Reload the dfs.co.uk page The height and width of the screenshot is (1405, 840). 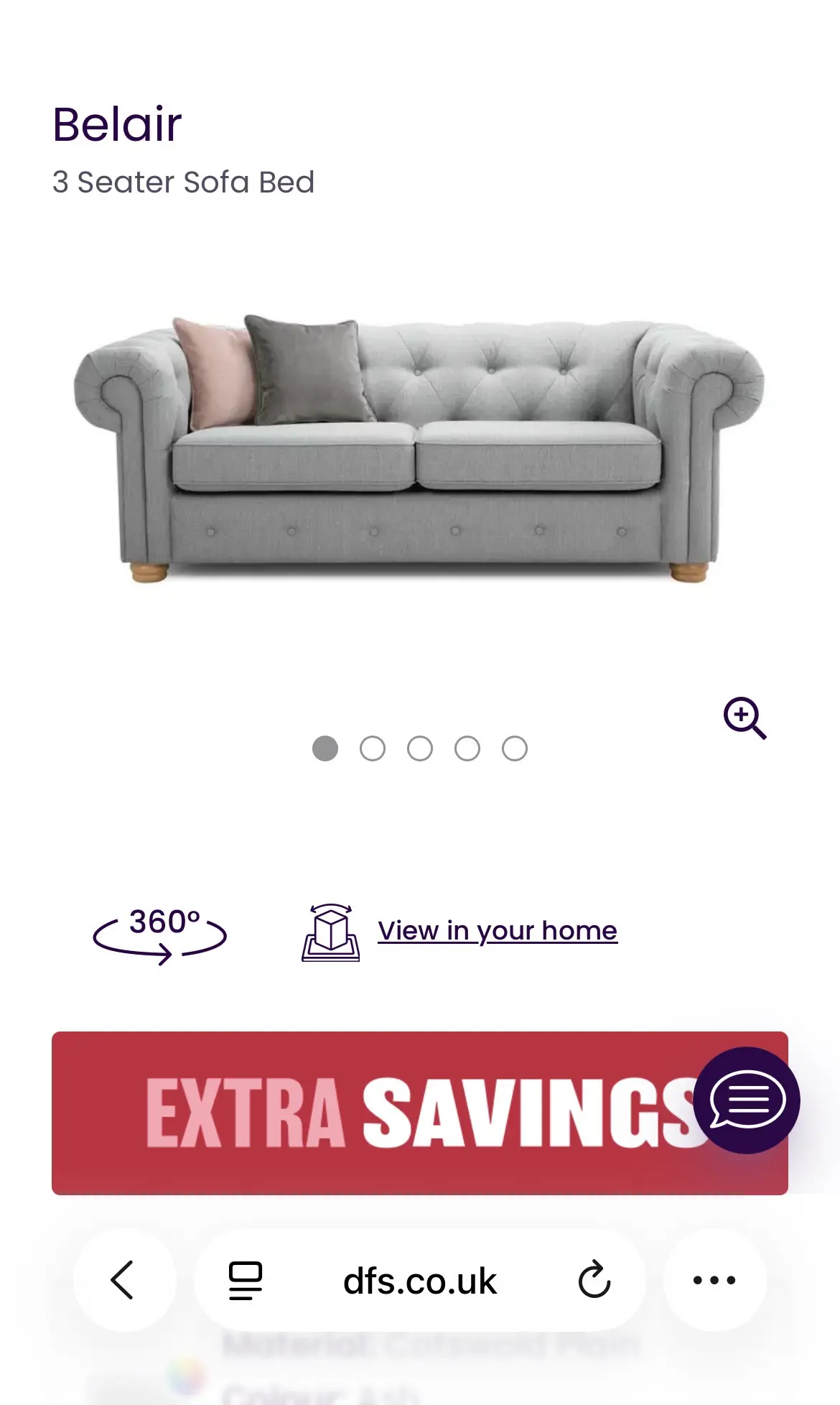pyautogui.click(x=594, y=1280)
